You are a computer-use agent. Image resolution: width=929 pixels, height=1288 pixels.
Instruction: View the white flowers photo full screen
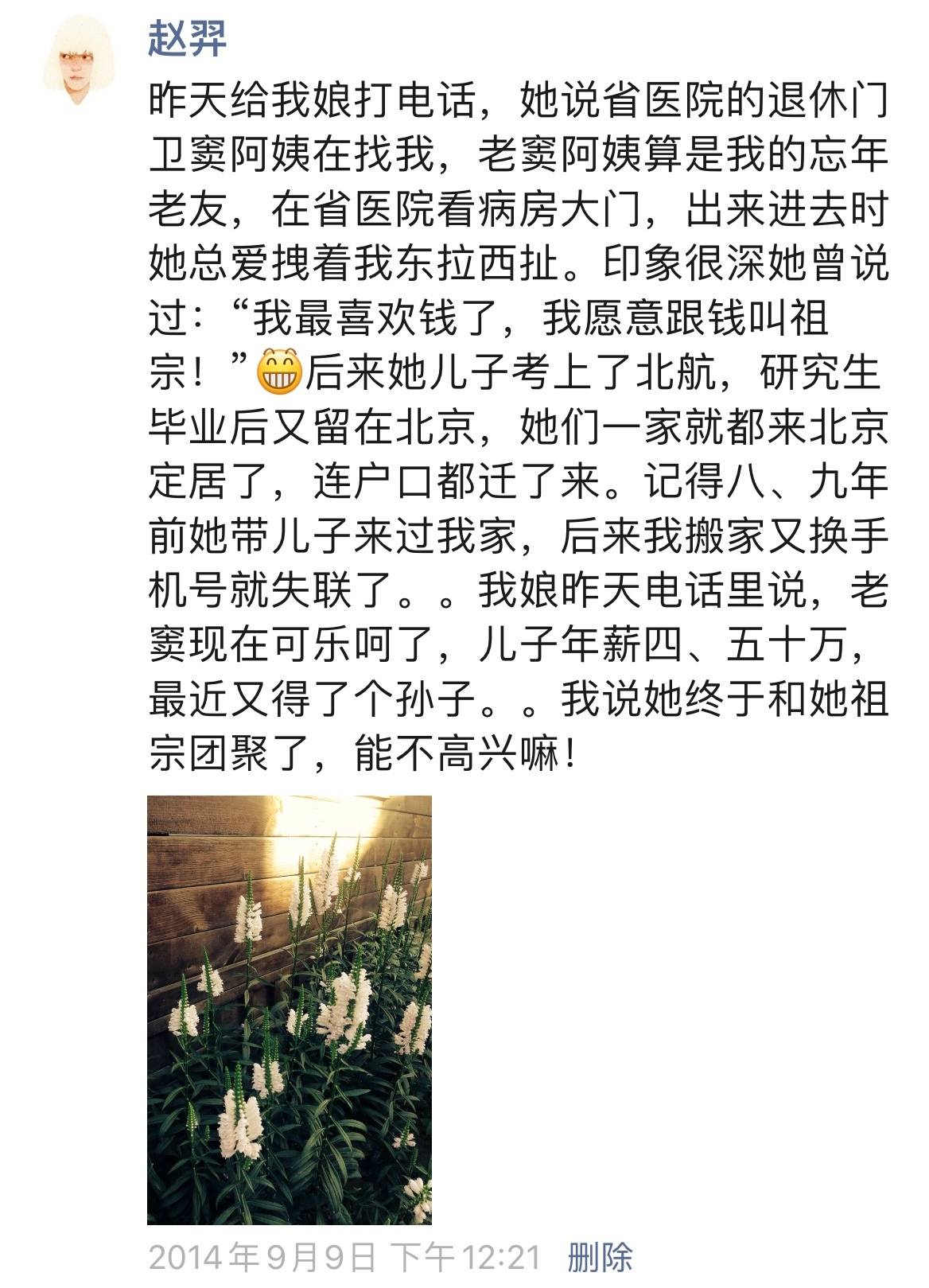[x=290, y=1009]
